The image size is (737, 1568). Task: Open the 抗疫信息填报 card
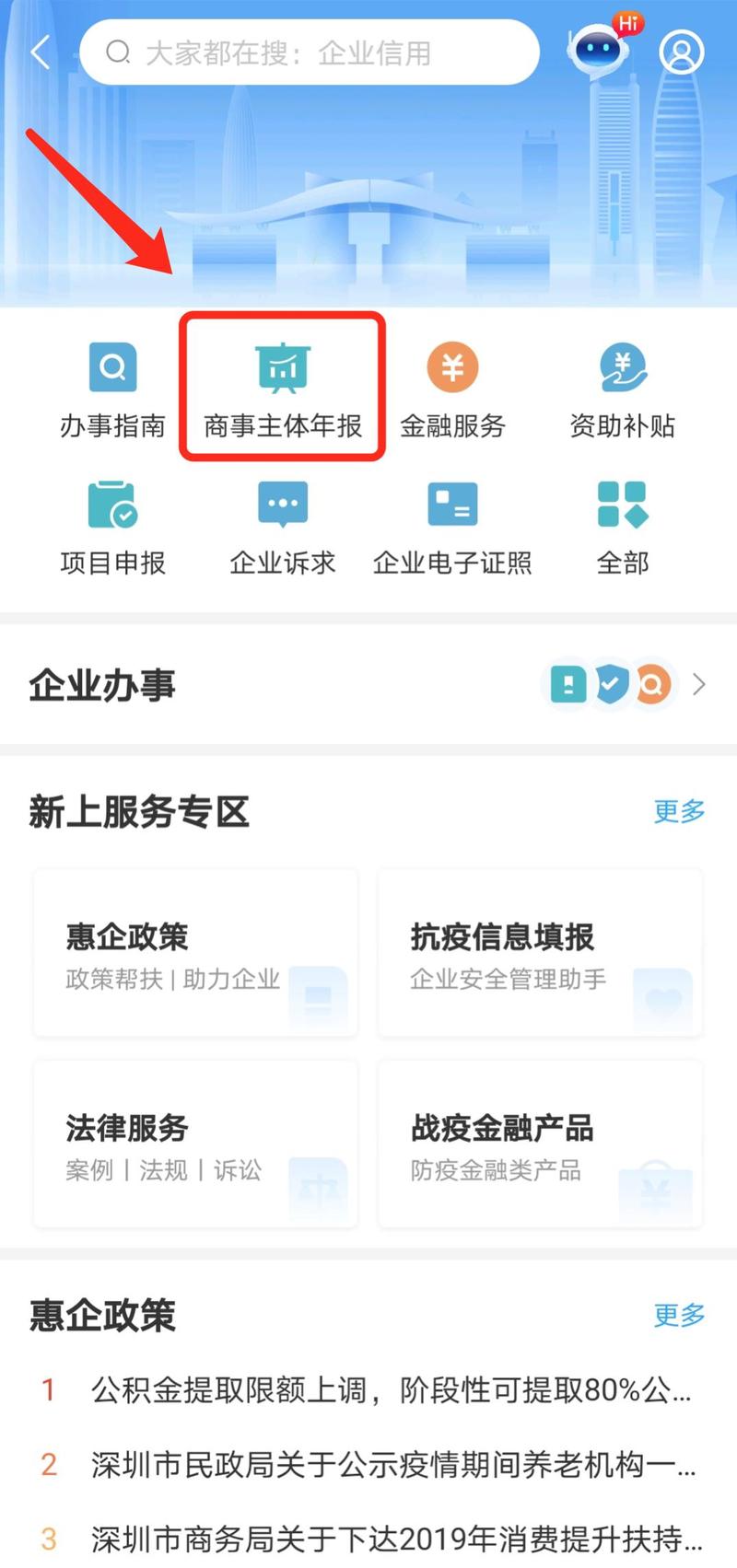click(x=540, y=954)
